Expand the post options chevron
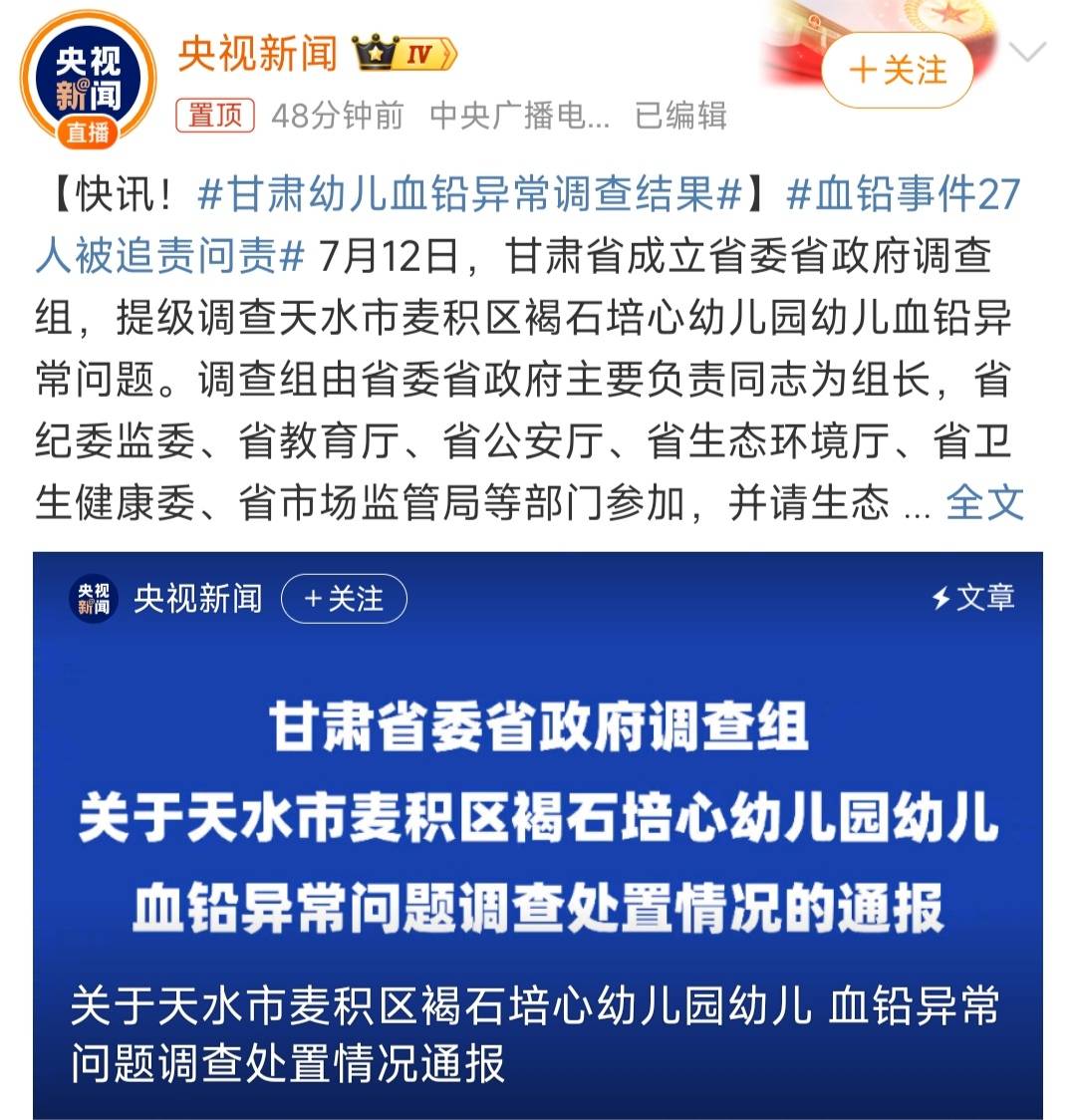 pyautogui.click(x=1028, y=52)
